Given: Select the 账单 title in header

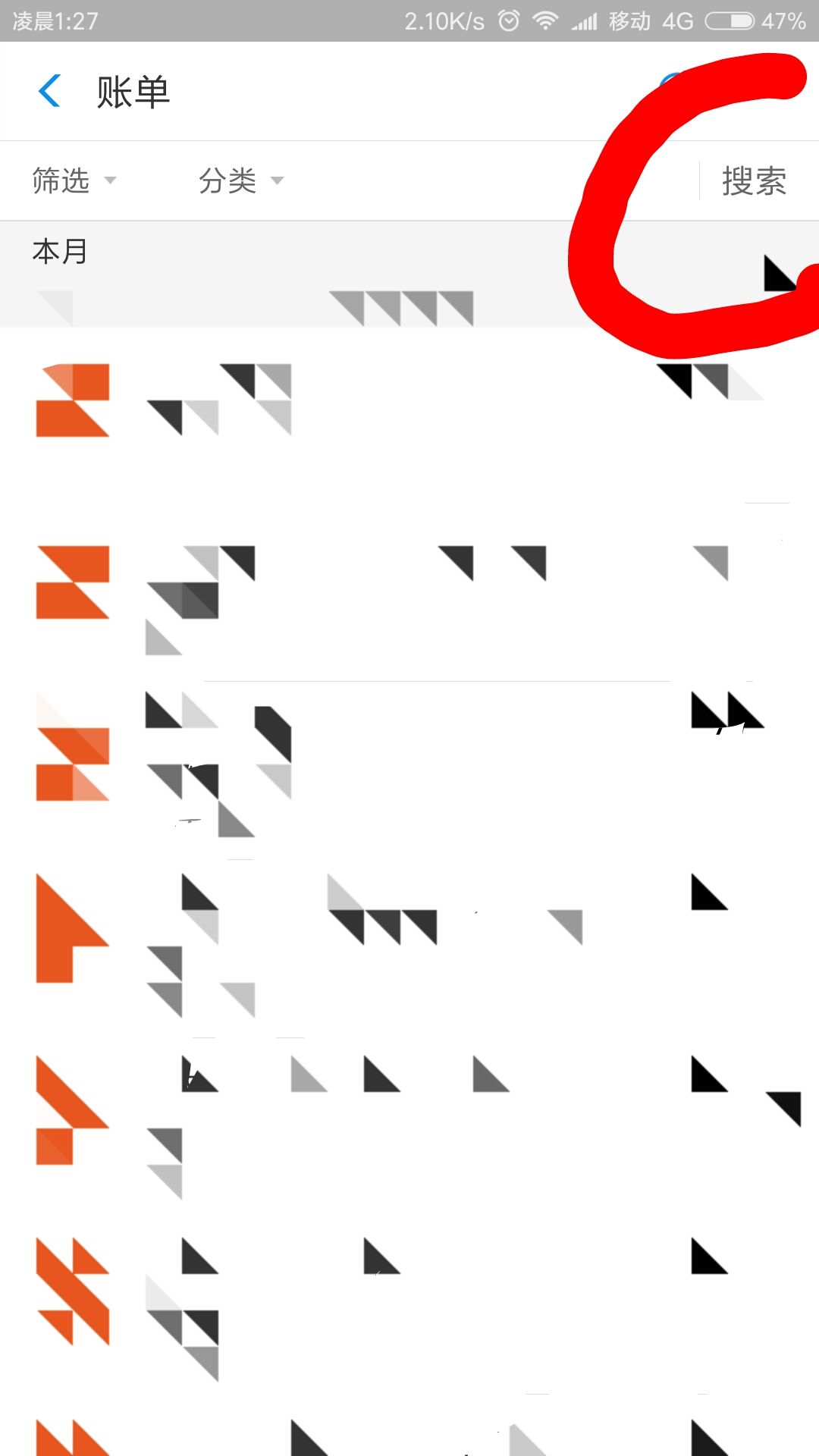Looking at the screenshot, I should click(x=133, y=91).
